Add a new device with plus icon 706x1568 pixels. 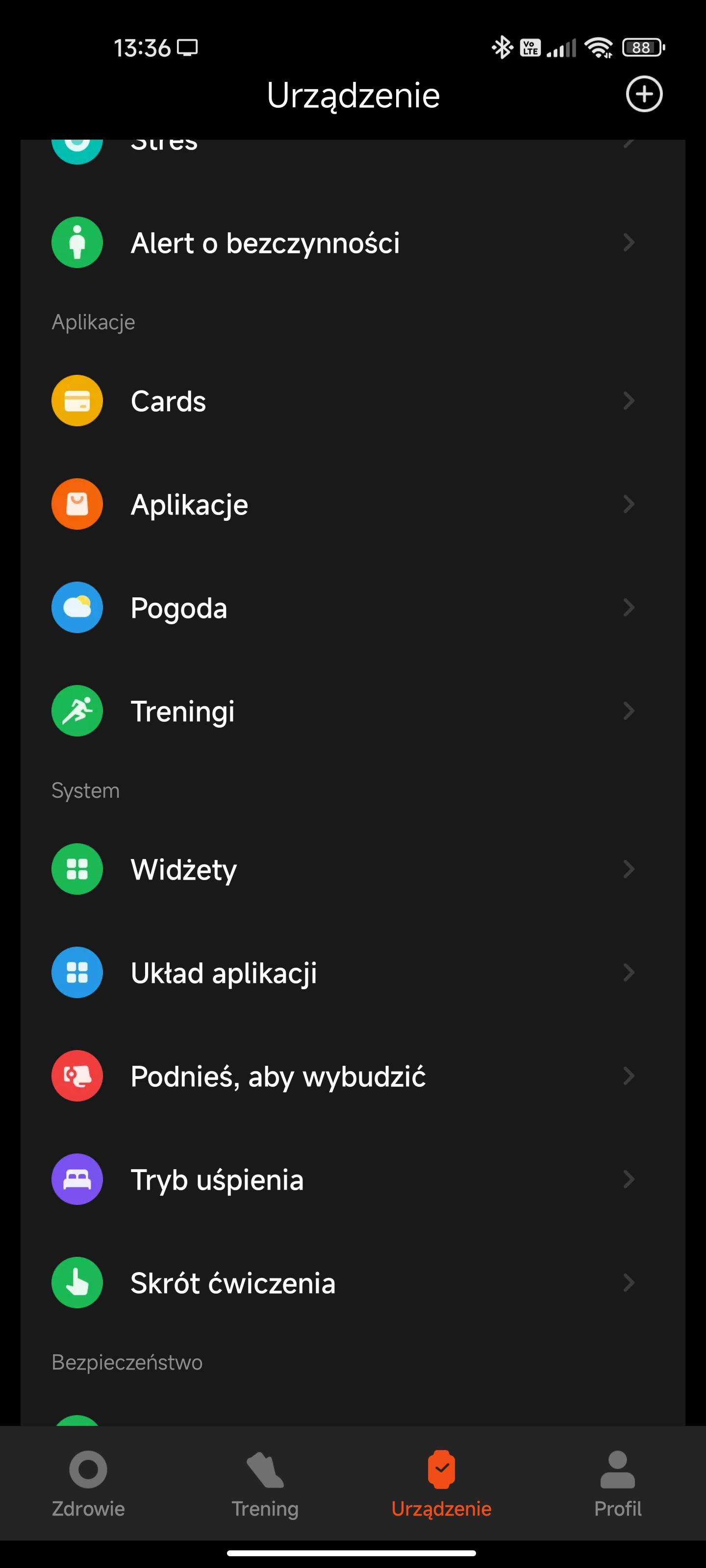click(x=644, y=95)
